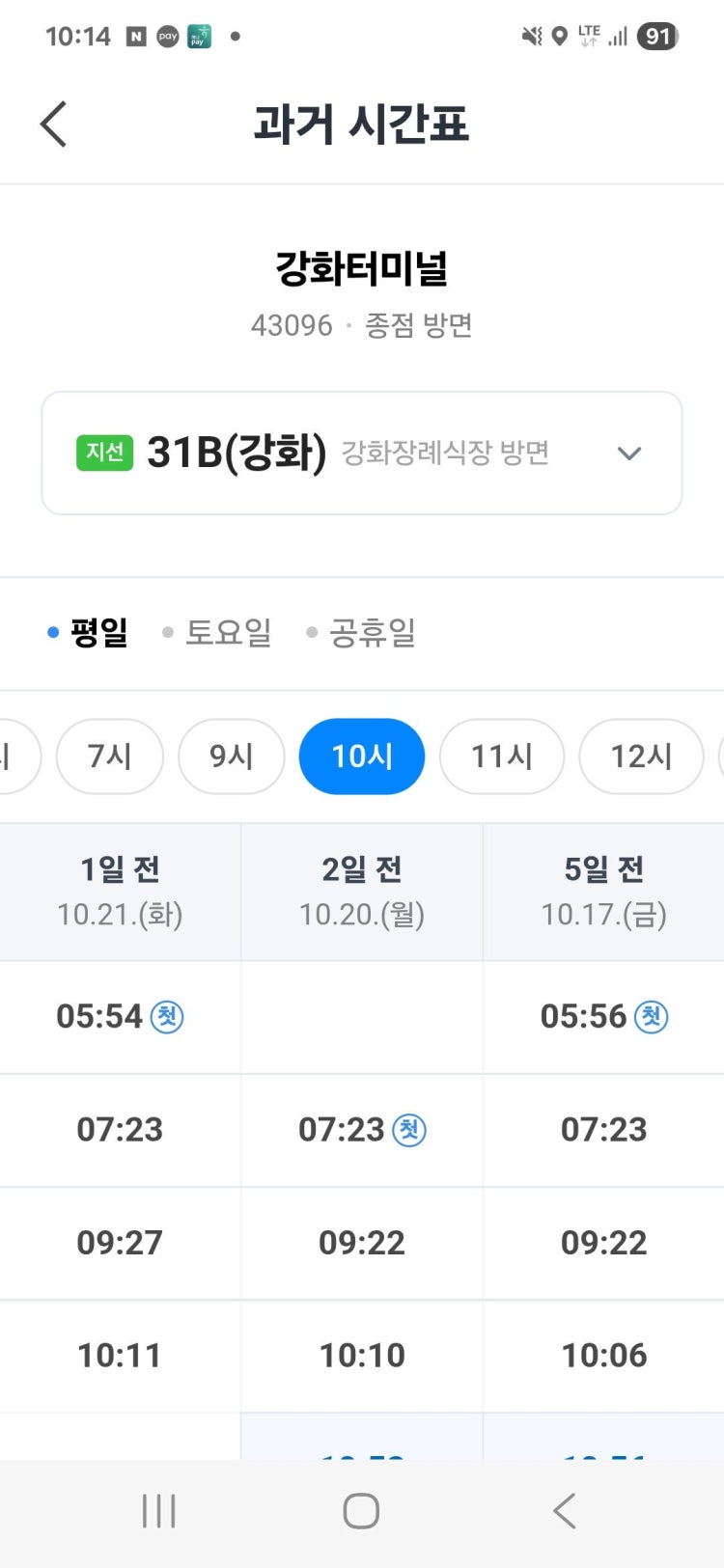Go to the home screen

[361, 1511]
